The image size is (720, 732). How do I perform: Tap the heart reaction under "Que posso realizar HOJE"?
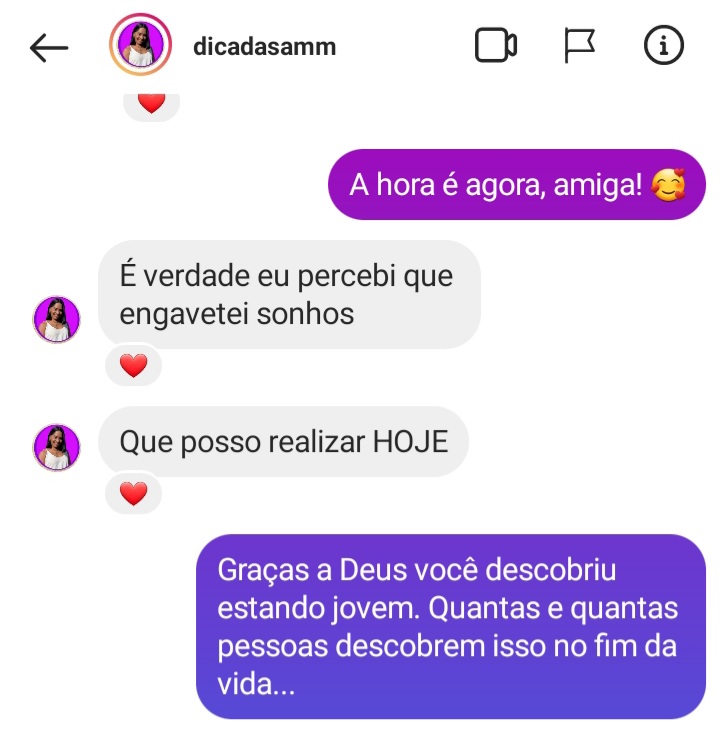[x=133, y=493]
